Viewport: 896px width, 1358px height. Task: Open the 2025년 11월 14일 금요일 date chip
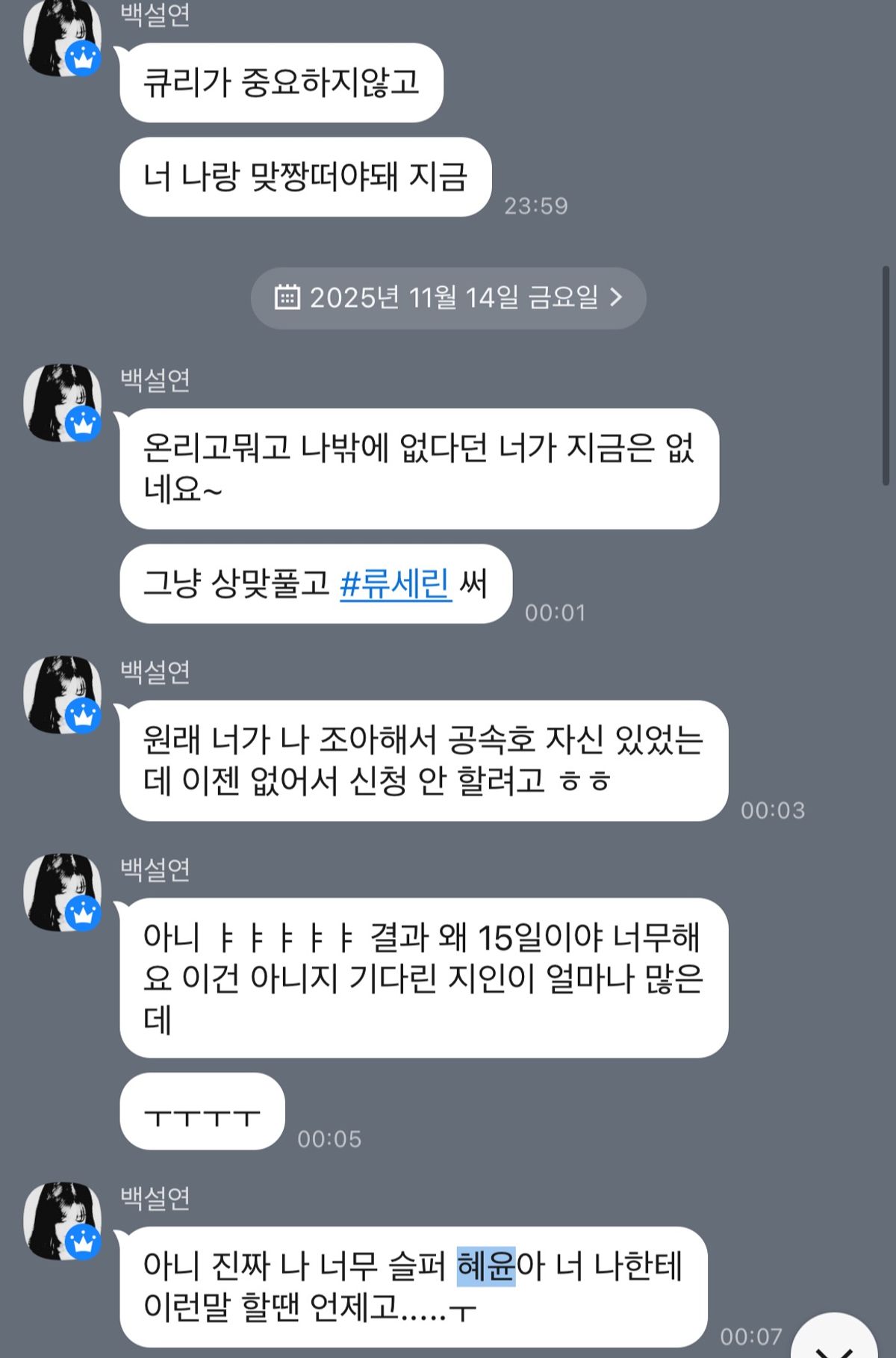(x=448, y=298)
